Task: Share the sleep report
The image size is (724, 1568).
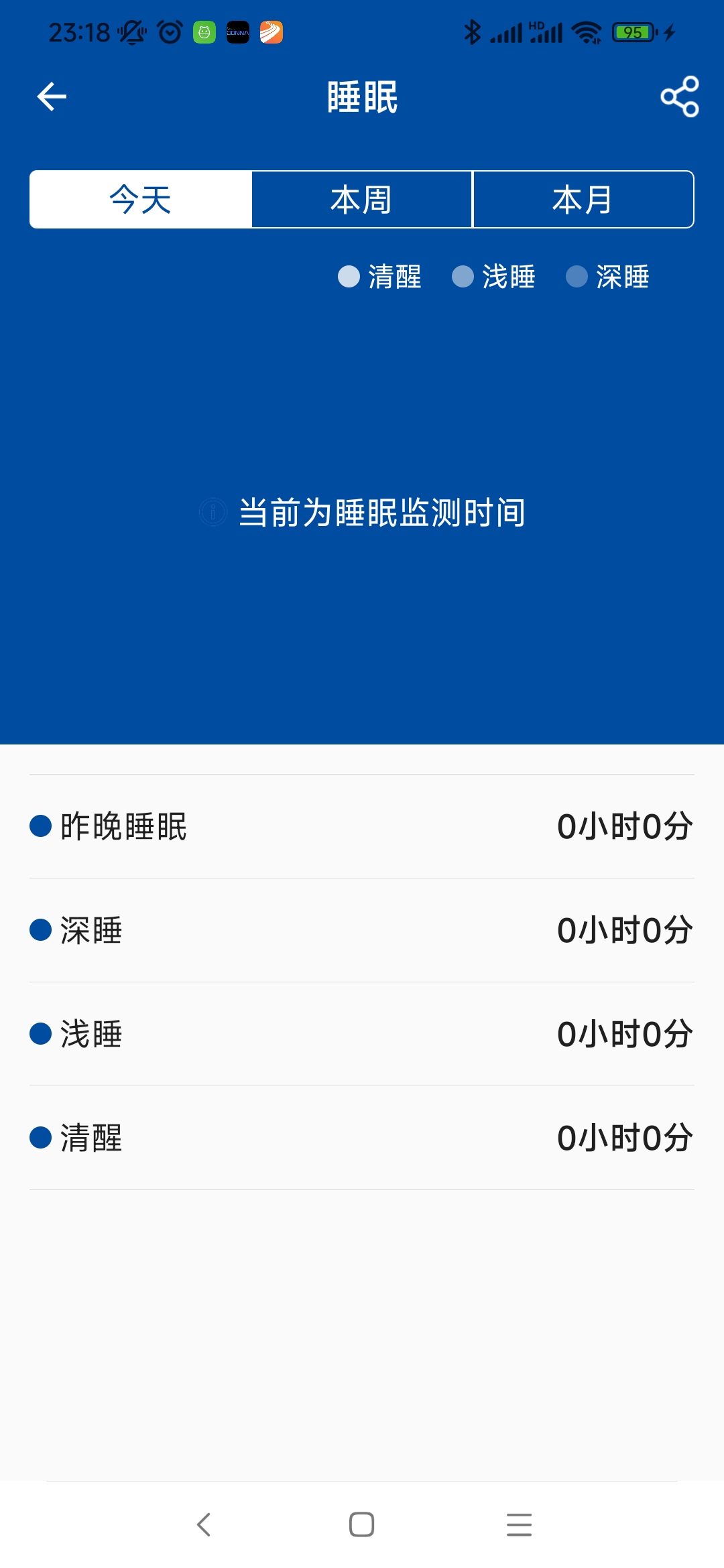Action: [x=679, y=97]
